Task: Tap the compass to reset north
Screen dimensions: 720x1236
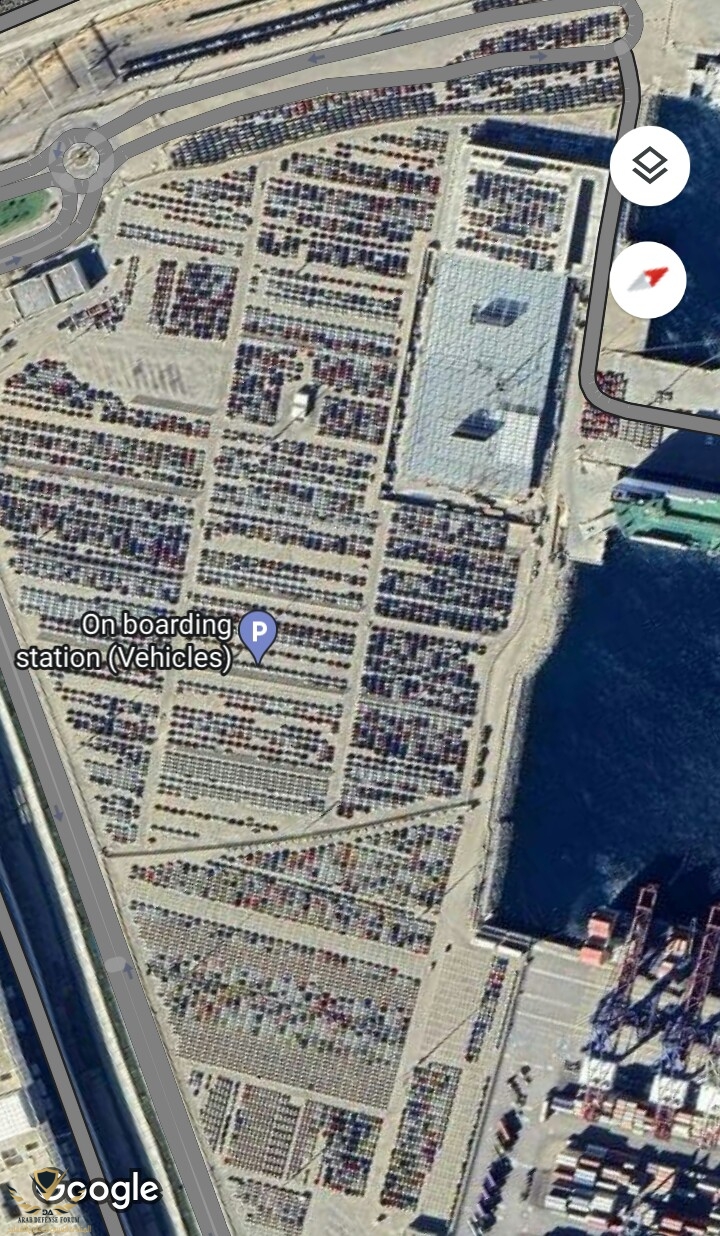Action: click(x=648, y=280)
